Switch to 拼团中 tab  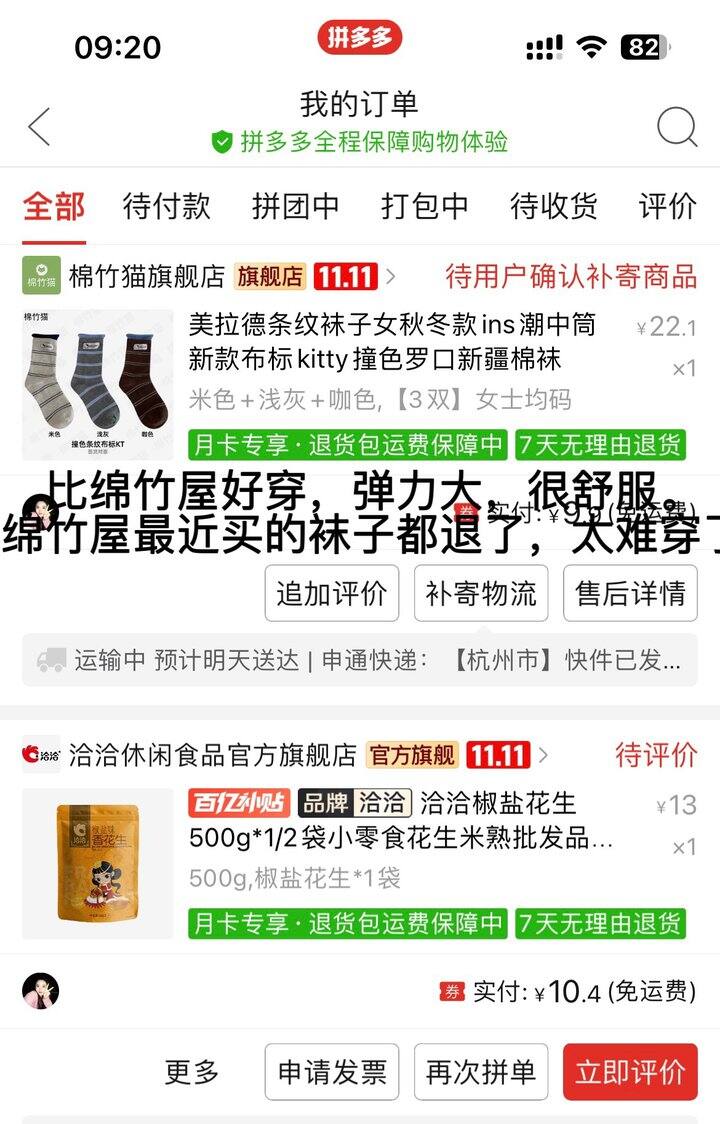tap(295, 207)
